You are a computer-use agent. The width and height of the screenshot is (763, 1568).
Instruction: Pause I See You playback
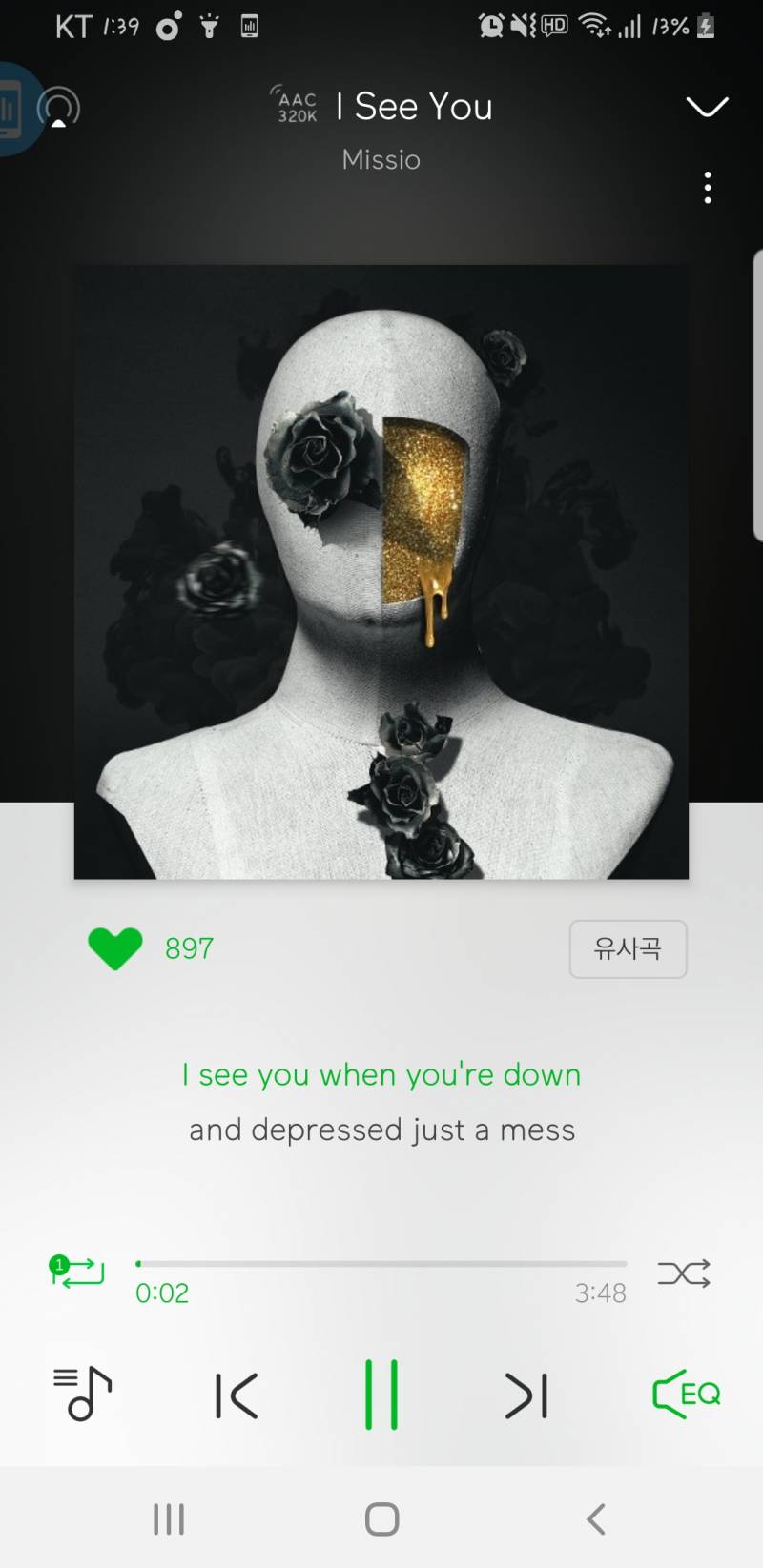tap(381, 1395)
